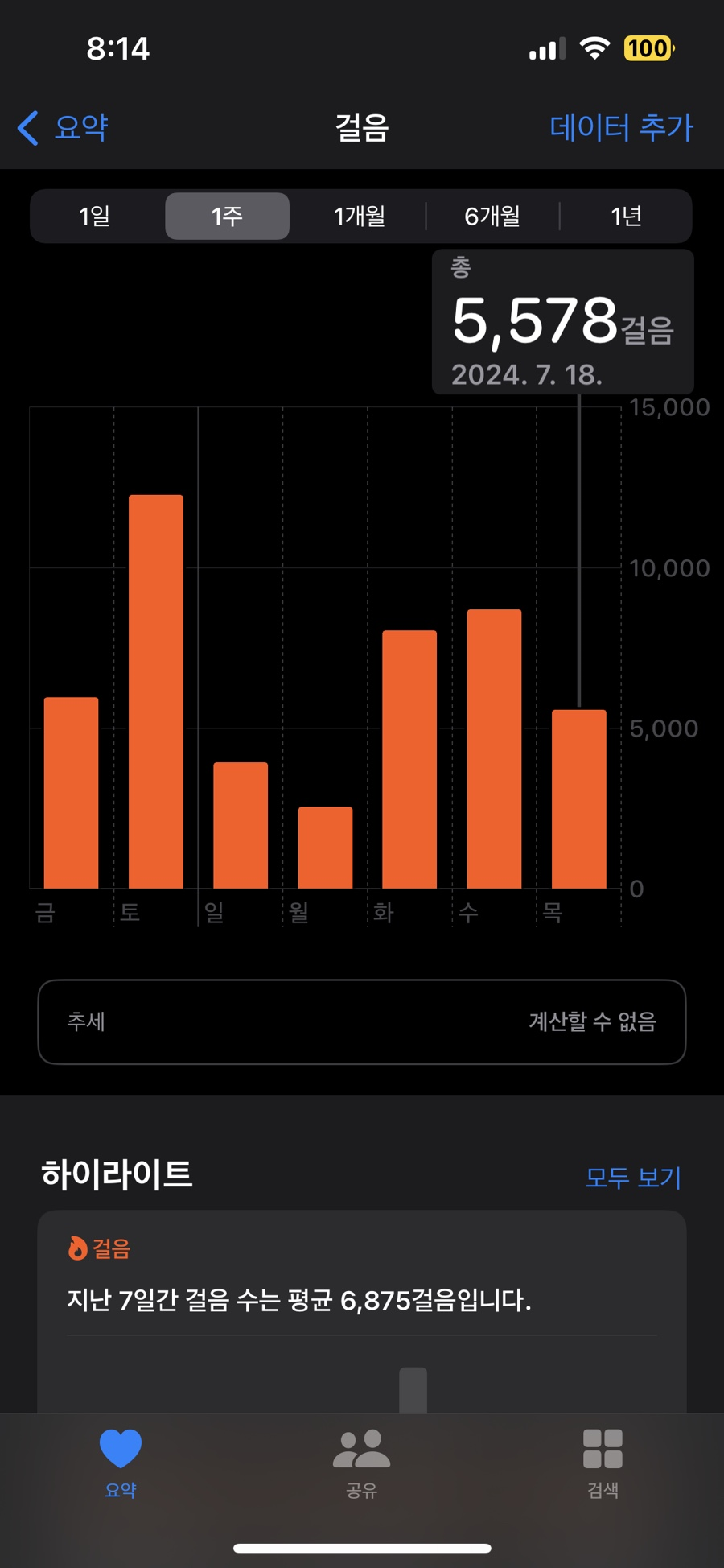Tap 데이터 추가 to add data

(x=621, y=128)
